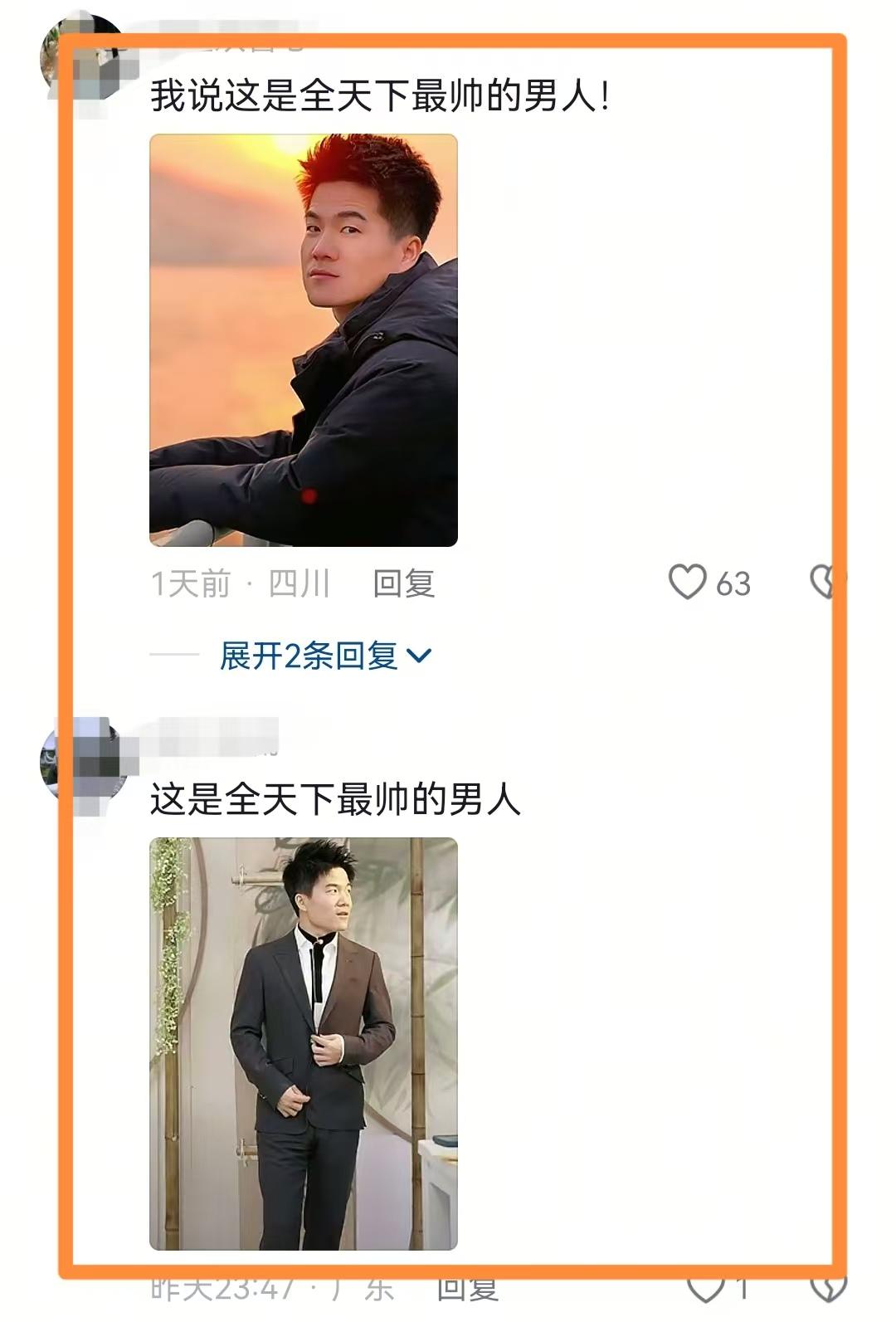Dislike the comment from 四川
This screenshot has width=896, height=1322.
pyautogui.click(x=825, y=582)
